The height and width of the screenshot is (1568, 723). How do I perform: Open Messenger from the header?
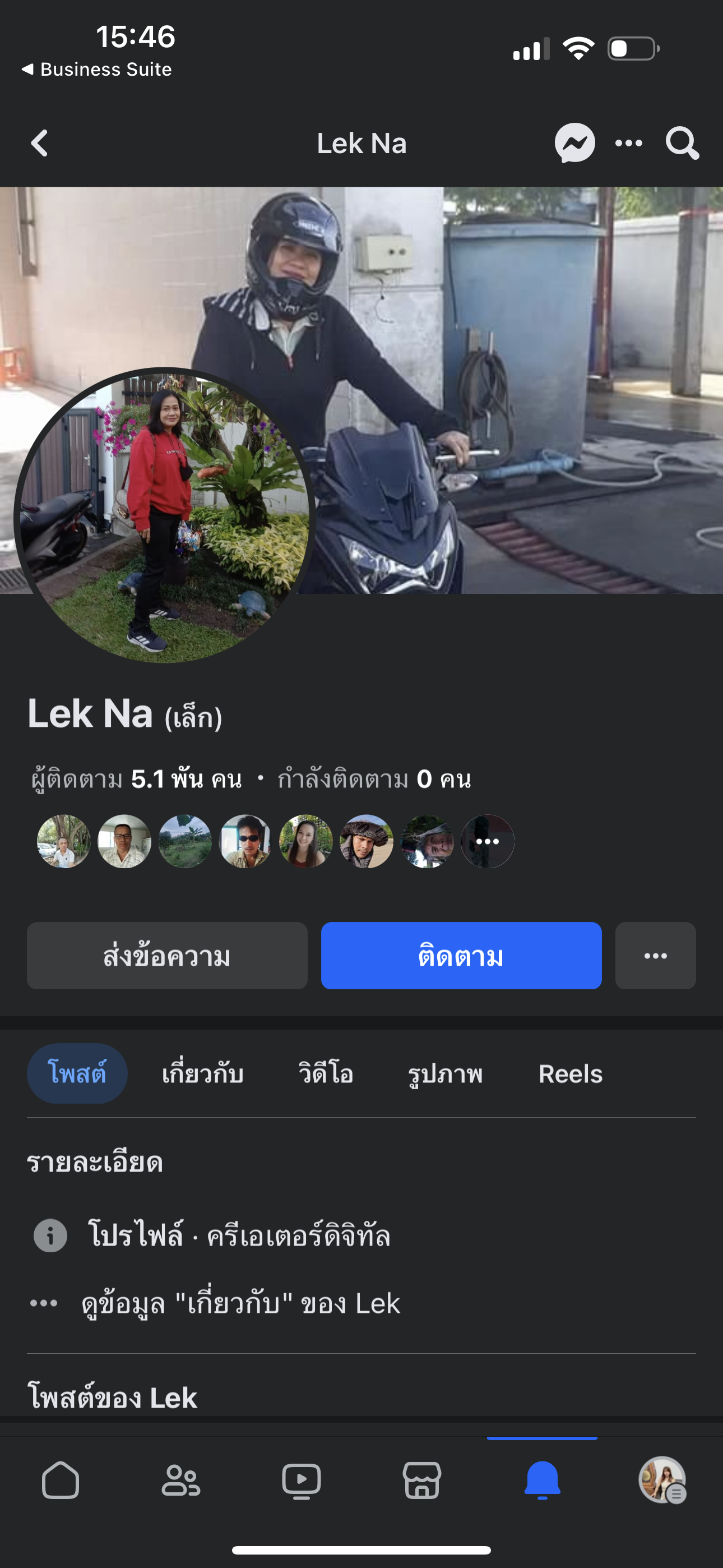pos(574,144)
